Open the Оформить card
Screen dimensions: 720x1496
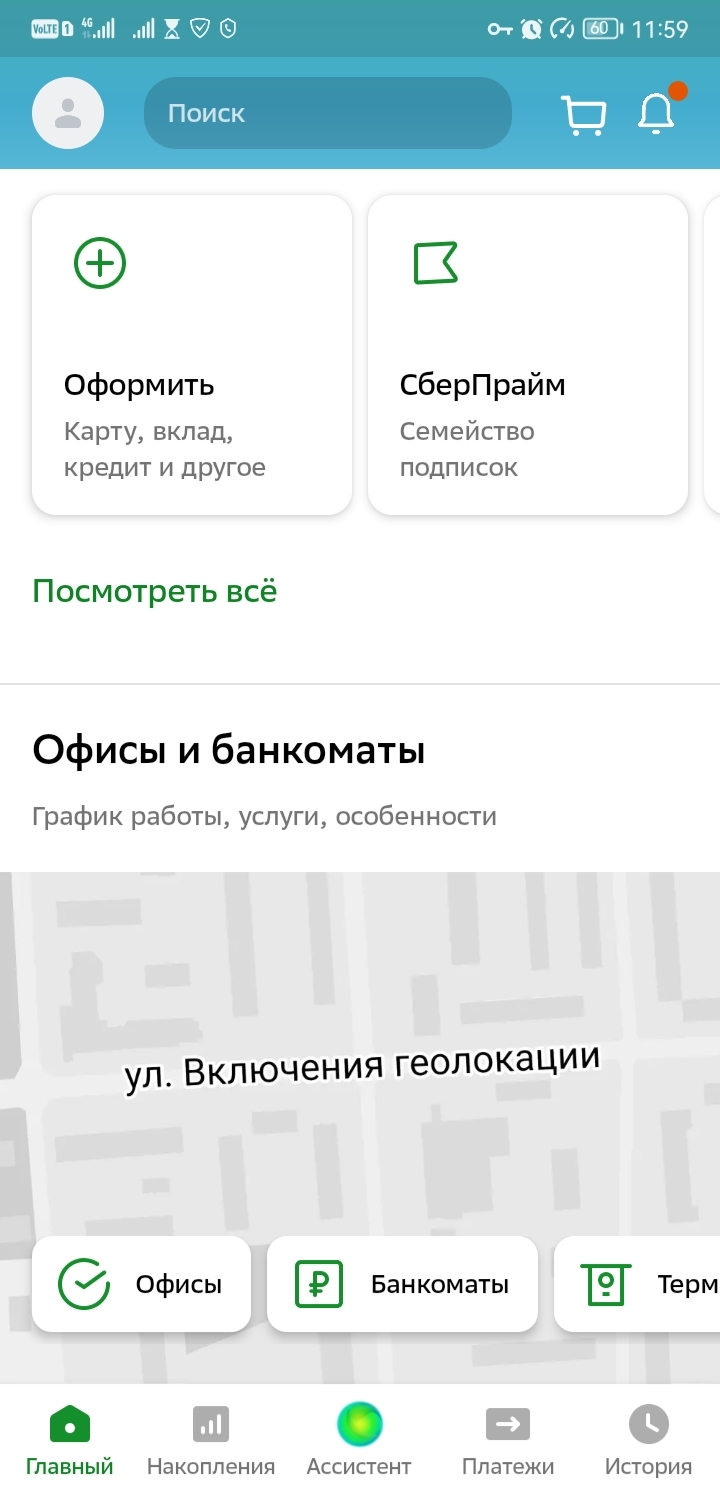point(192,355)
